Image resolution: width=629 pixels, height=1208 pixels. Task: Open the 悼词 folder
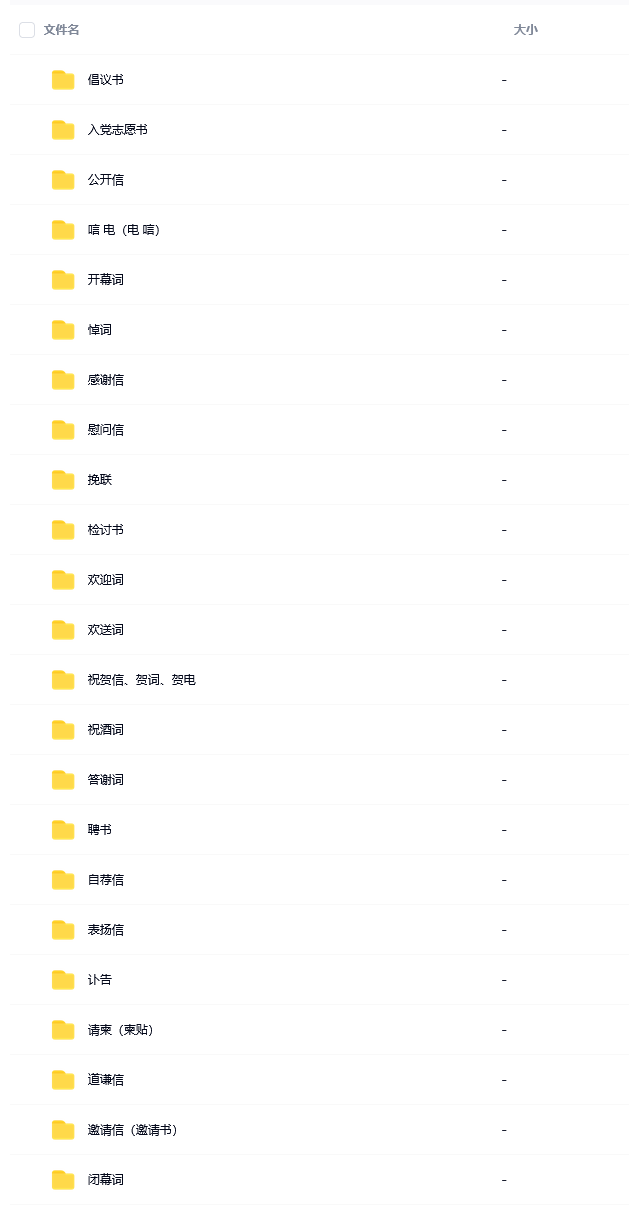99,330
